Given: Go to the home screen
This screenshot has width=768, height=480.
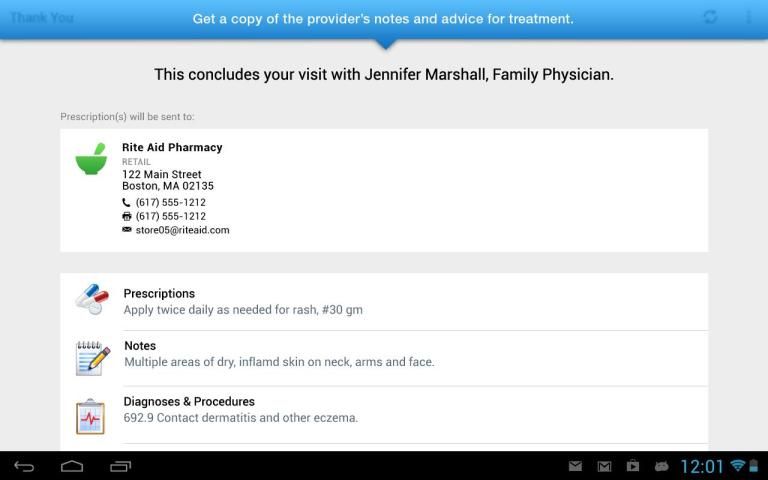Looking at the screenshot, I should [x=72, y=466].
